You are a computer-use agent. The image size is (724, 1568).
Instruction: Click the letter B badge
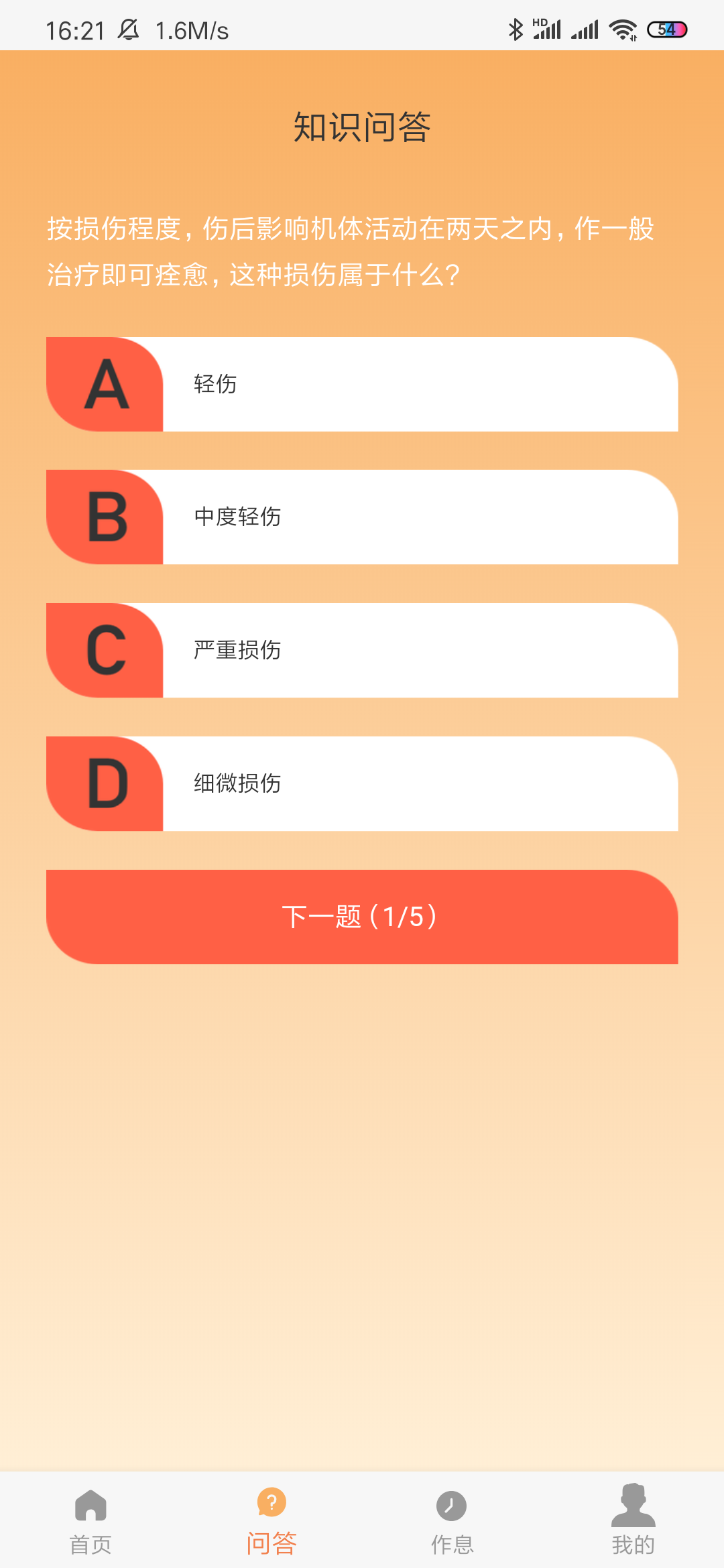click(107, 517)
